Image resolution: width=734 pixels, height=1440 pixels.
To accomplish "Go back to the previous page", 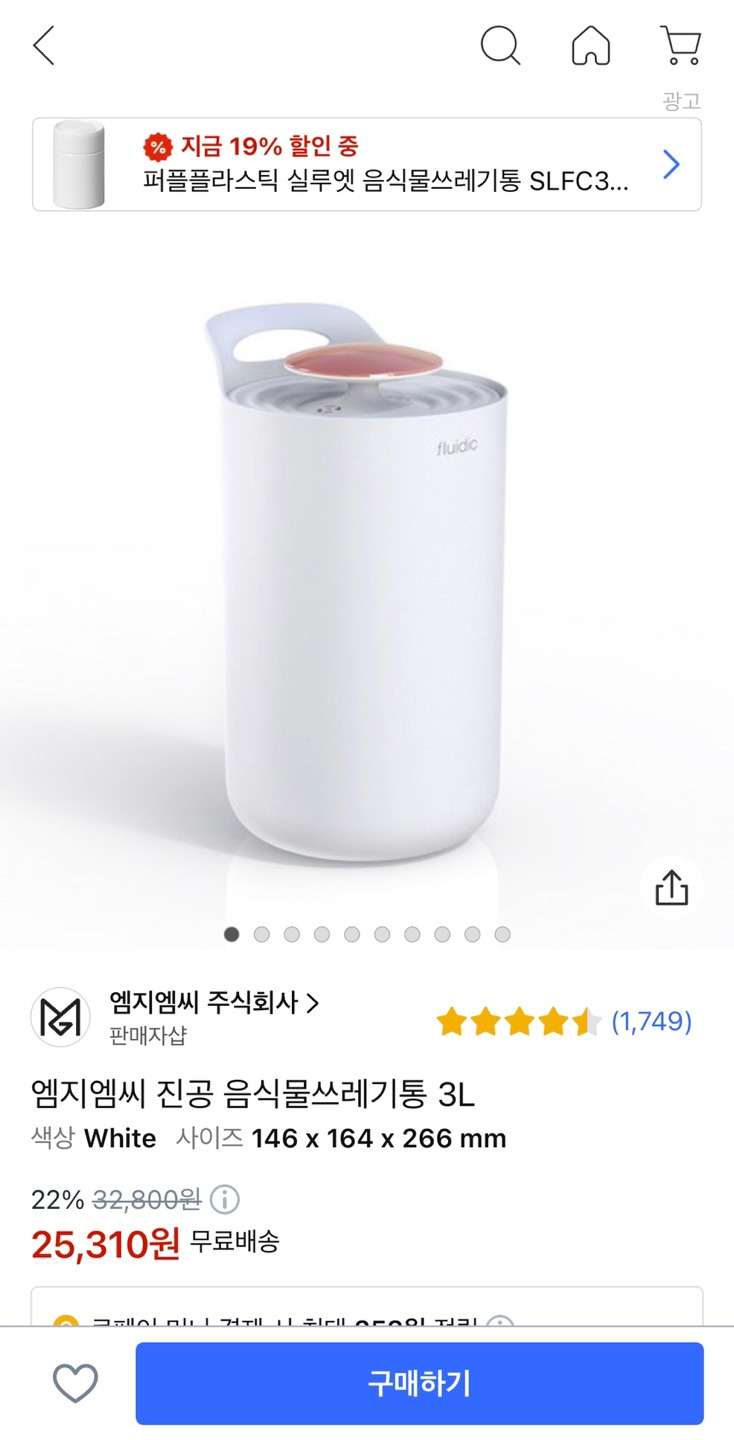I will point(44,46).
